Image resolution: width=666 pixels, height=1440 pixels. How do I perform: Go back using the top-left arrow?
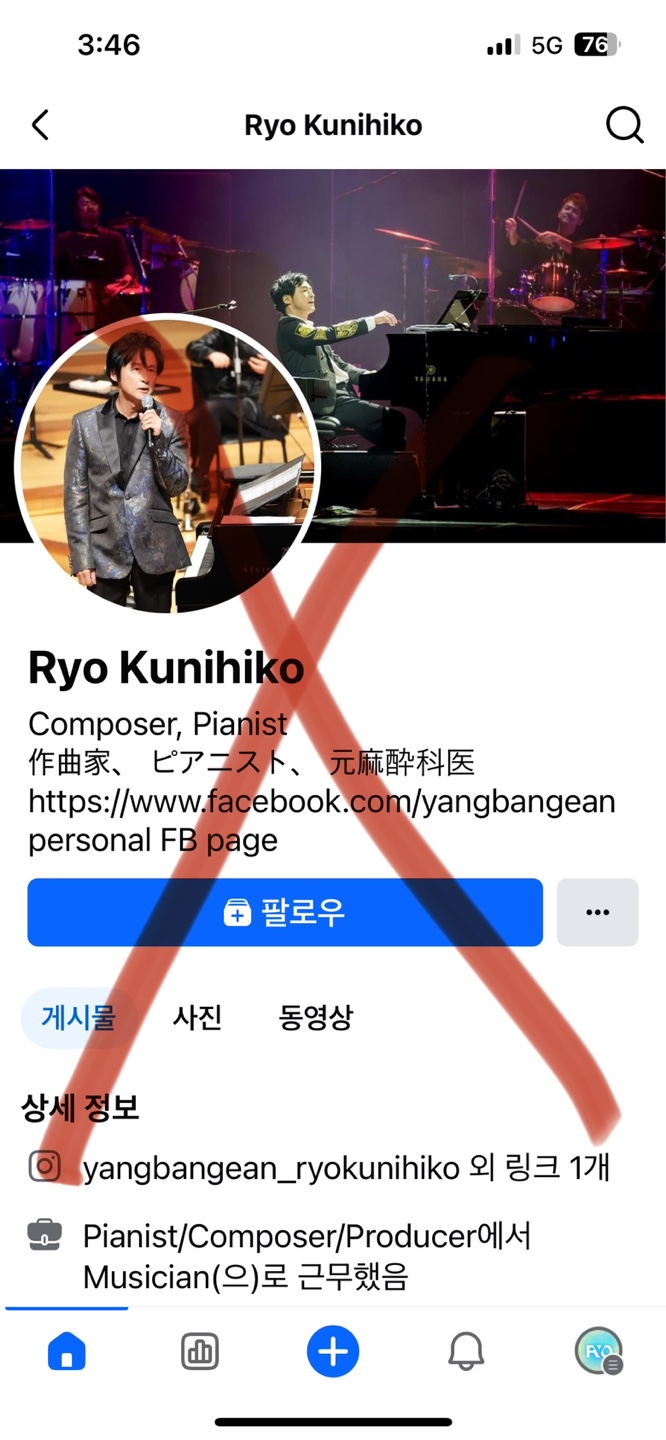pos(40,125)
